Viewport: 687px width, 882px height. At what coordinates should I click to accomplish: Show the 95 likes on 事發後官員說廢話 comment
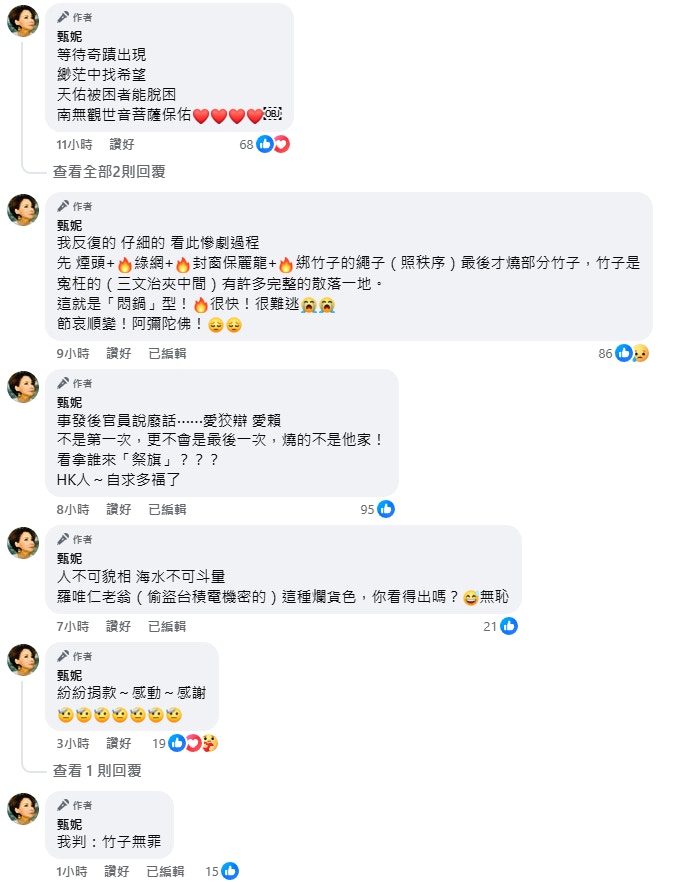(x=377, y=509)
